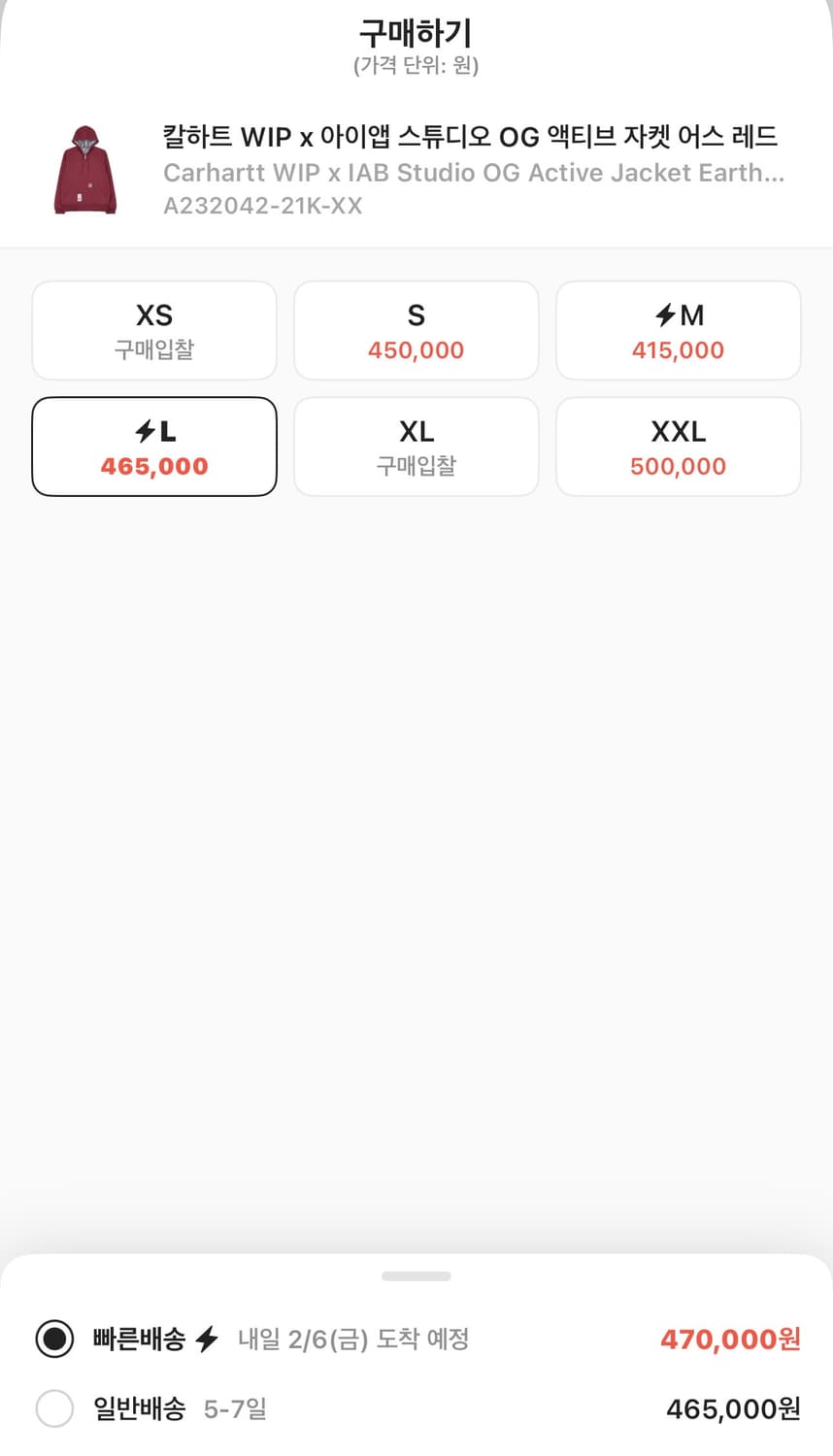Expand the bottom sheet drag handle
Image resolution: width=833 pixels, height=1456 pixels.
(416, 1276)
